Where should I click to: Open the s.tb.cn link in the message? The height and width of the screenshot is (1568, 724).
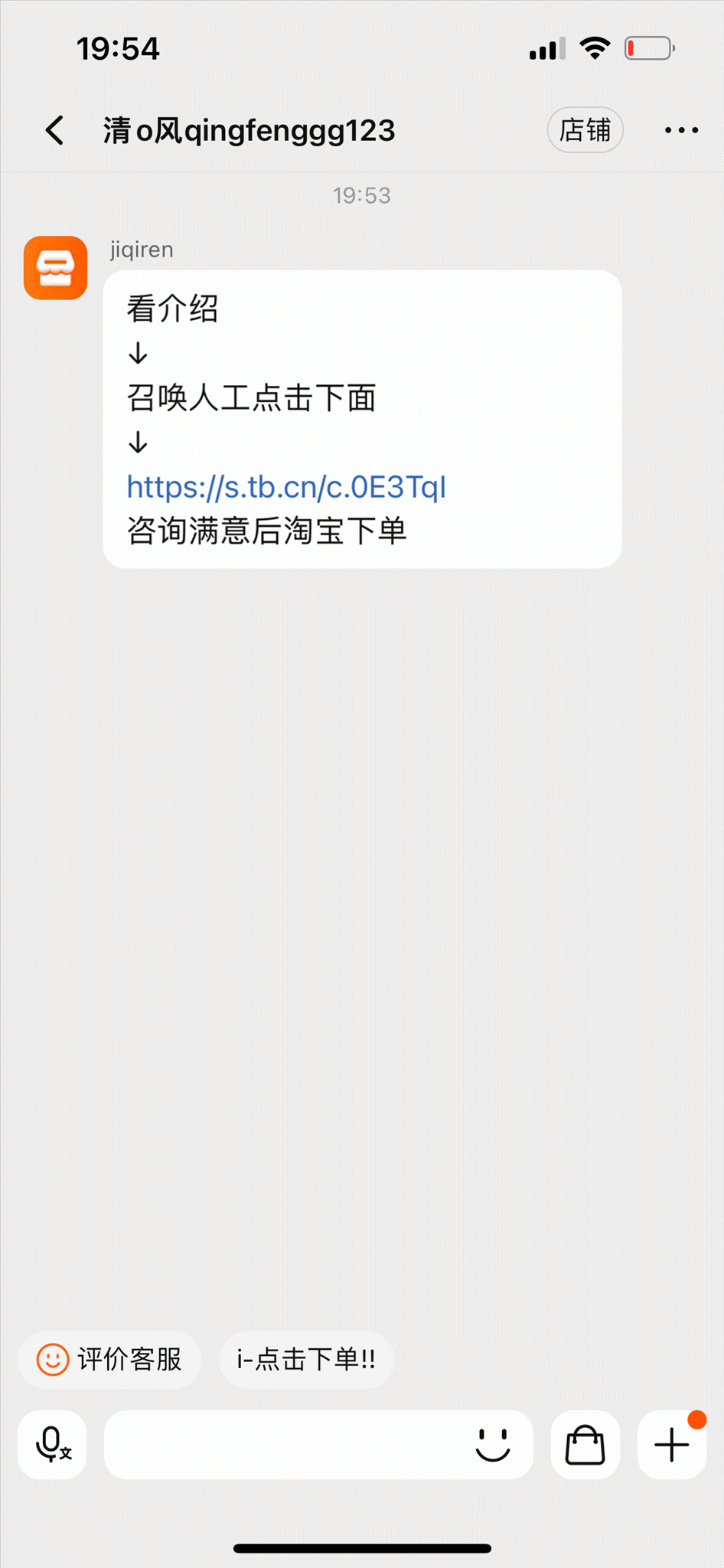(x=286, y=487)
